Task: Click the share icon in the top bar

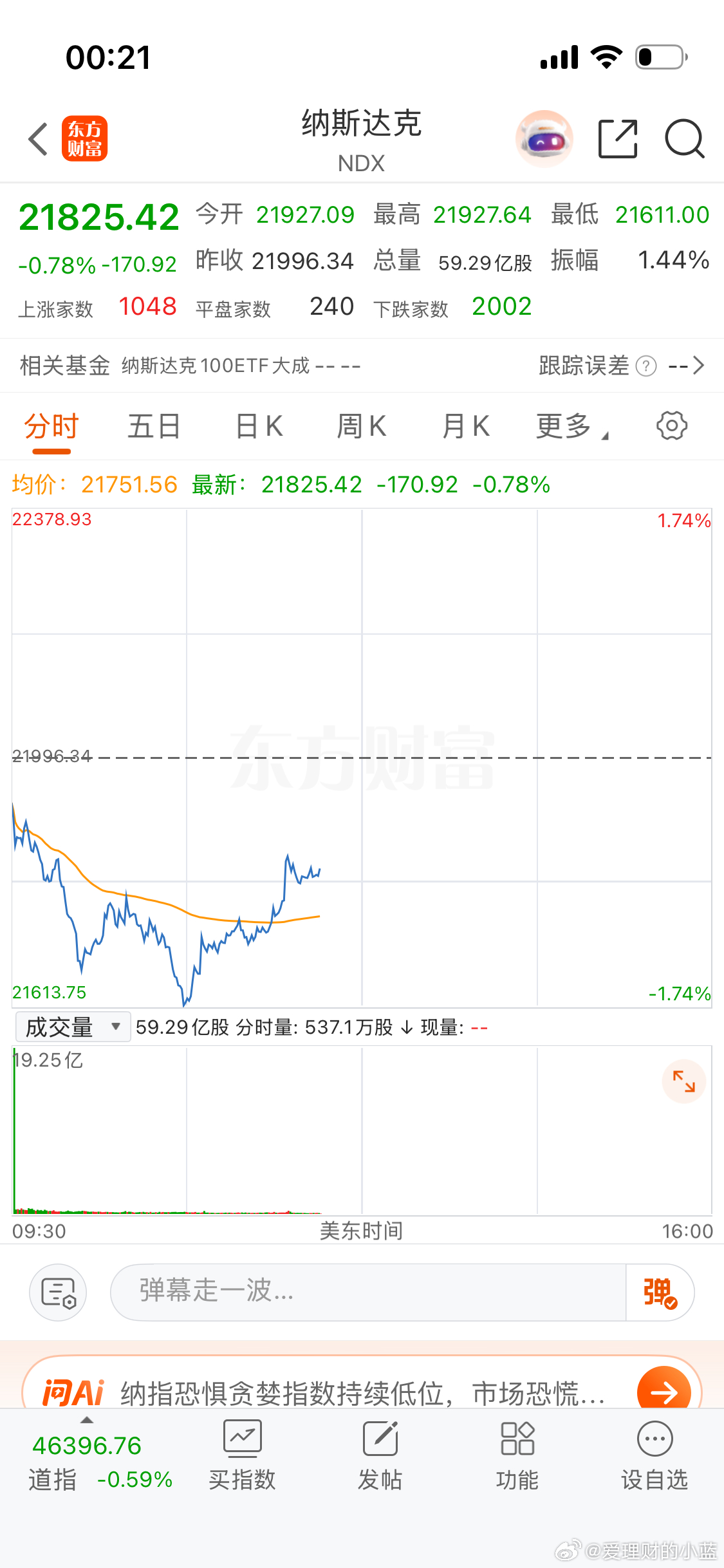Action: 617,138
